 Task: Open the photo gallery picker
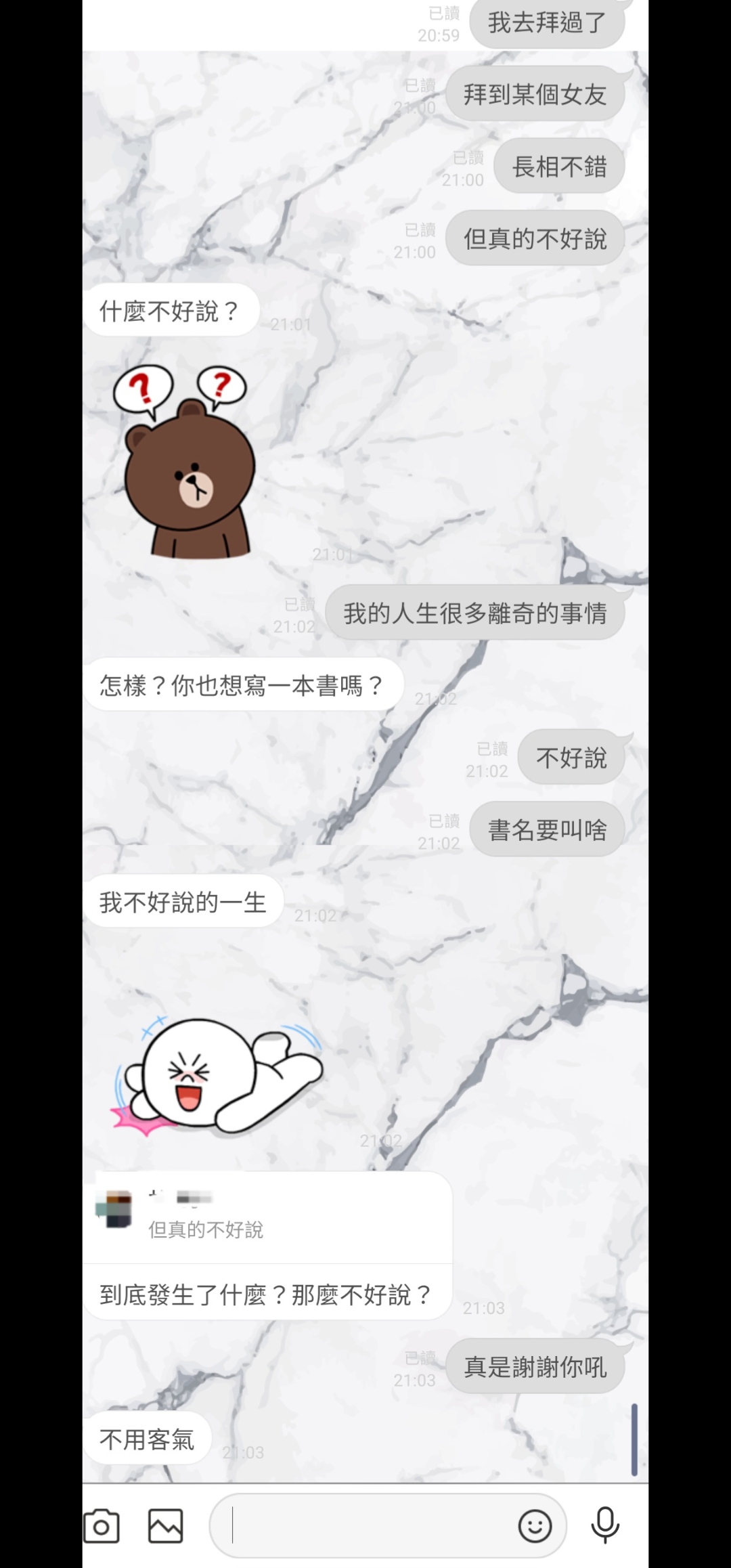click(166, 1527)
